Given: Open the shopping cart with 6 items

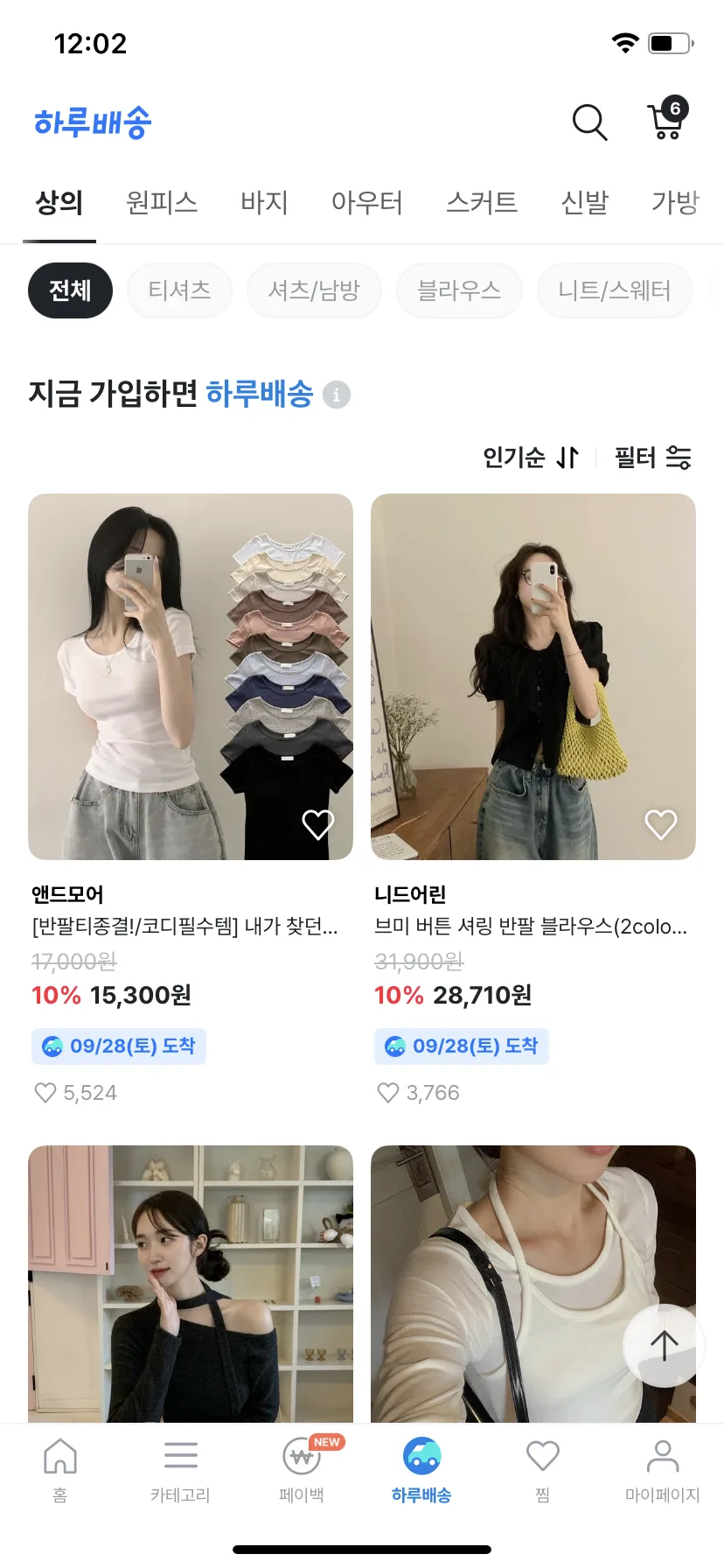Looking at the screenshot, I should 667,121.
